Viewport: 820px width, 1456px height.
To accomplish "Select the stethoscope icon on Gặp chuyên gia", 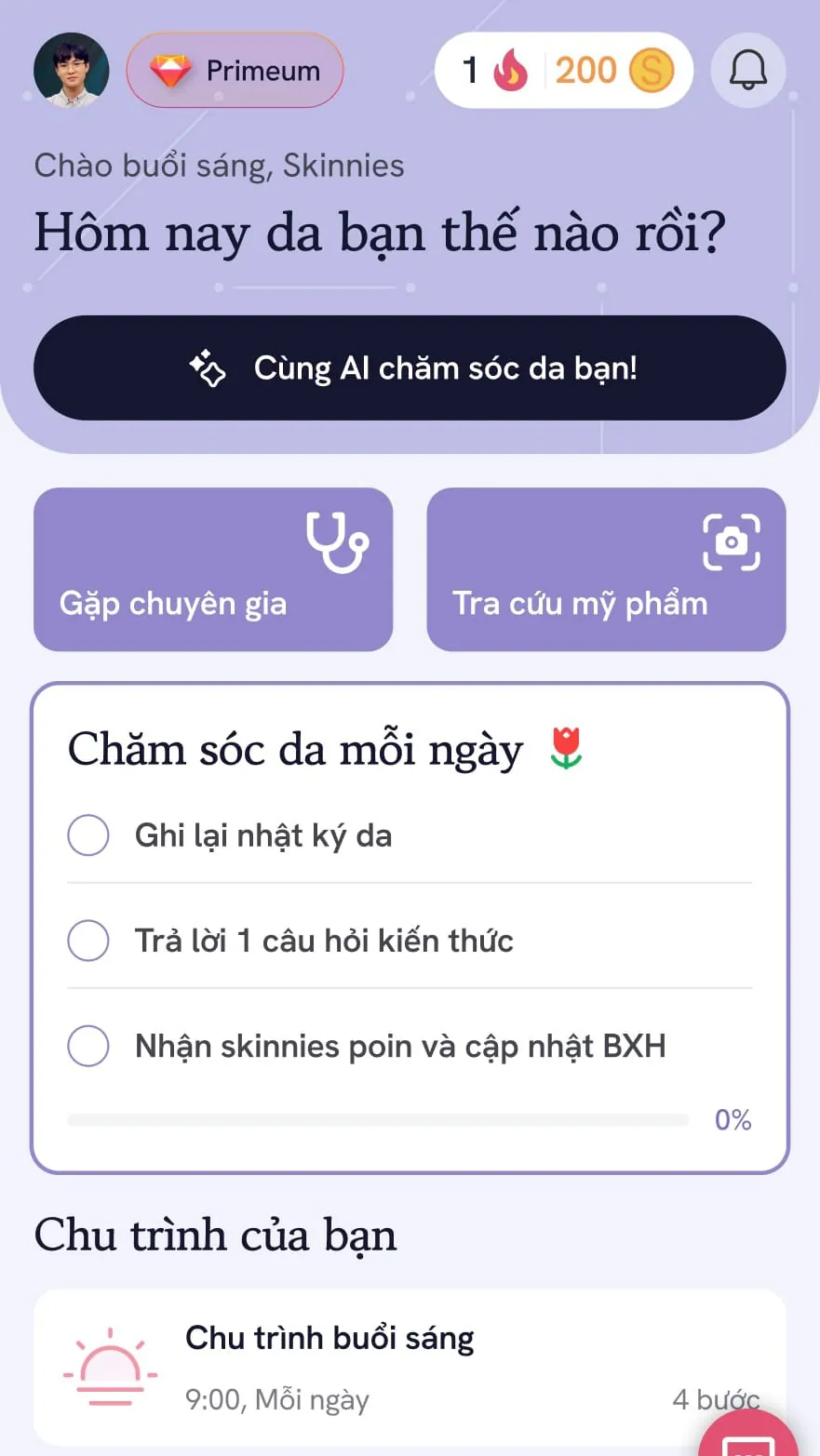I will (336, 541).
